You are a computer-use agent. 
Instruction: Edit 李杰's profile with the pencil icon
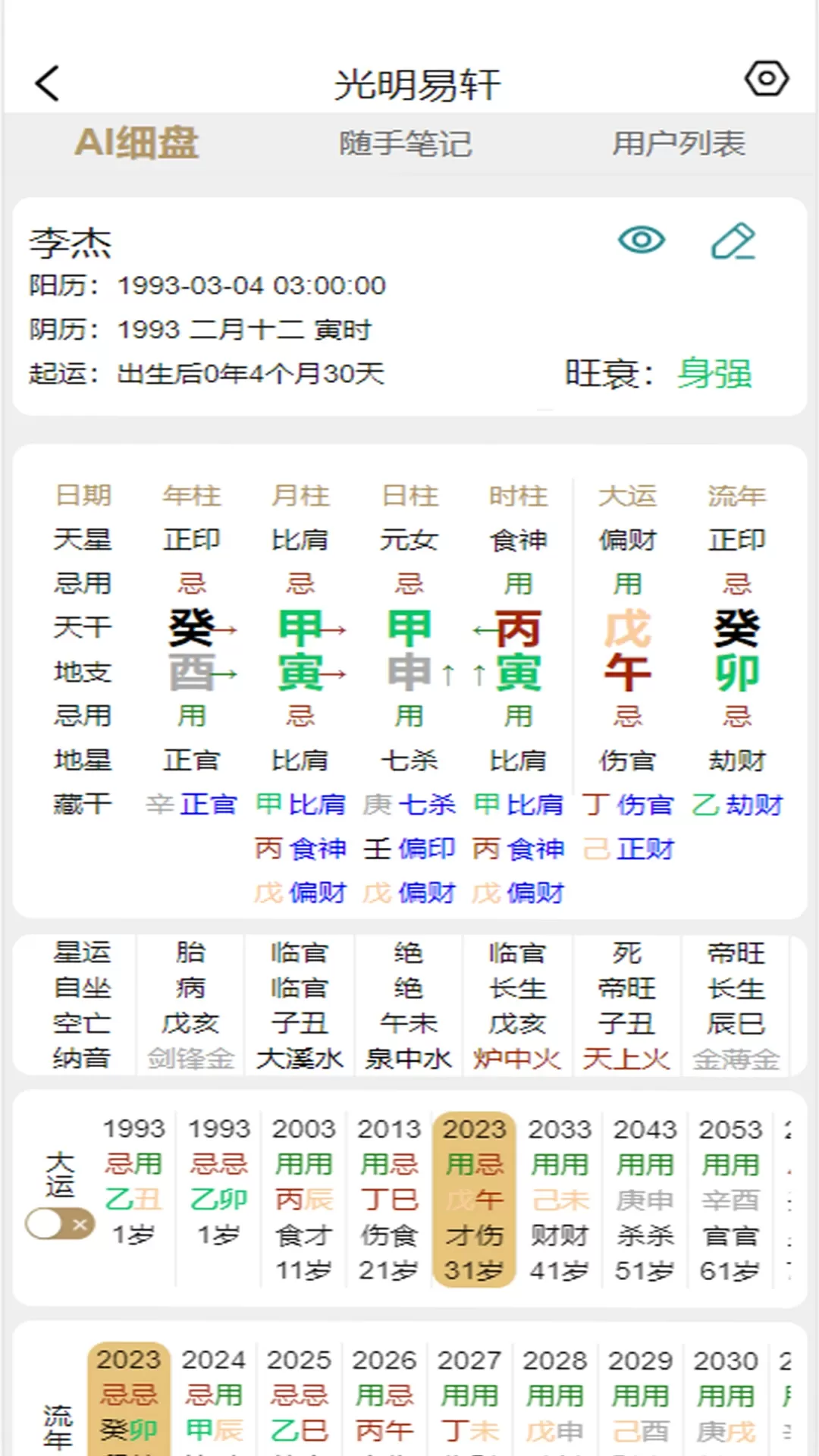pyautogui.click(x=733, y=241)
